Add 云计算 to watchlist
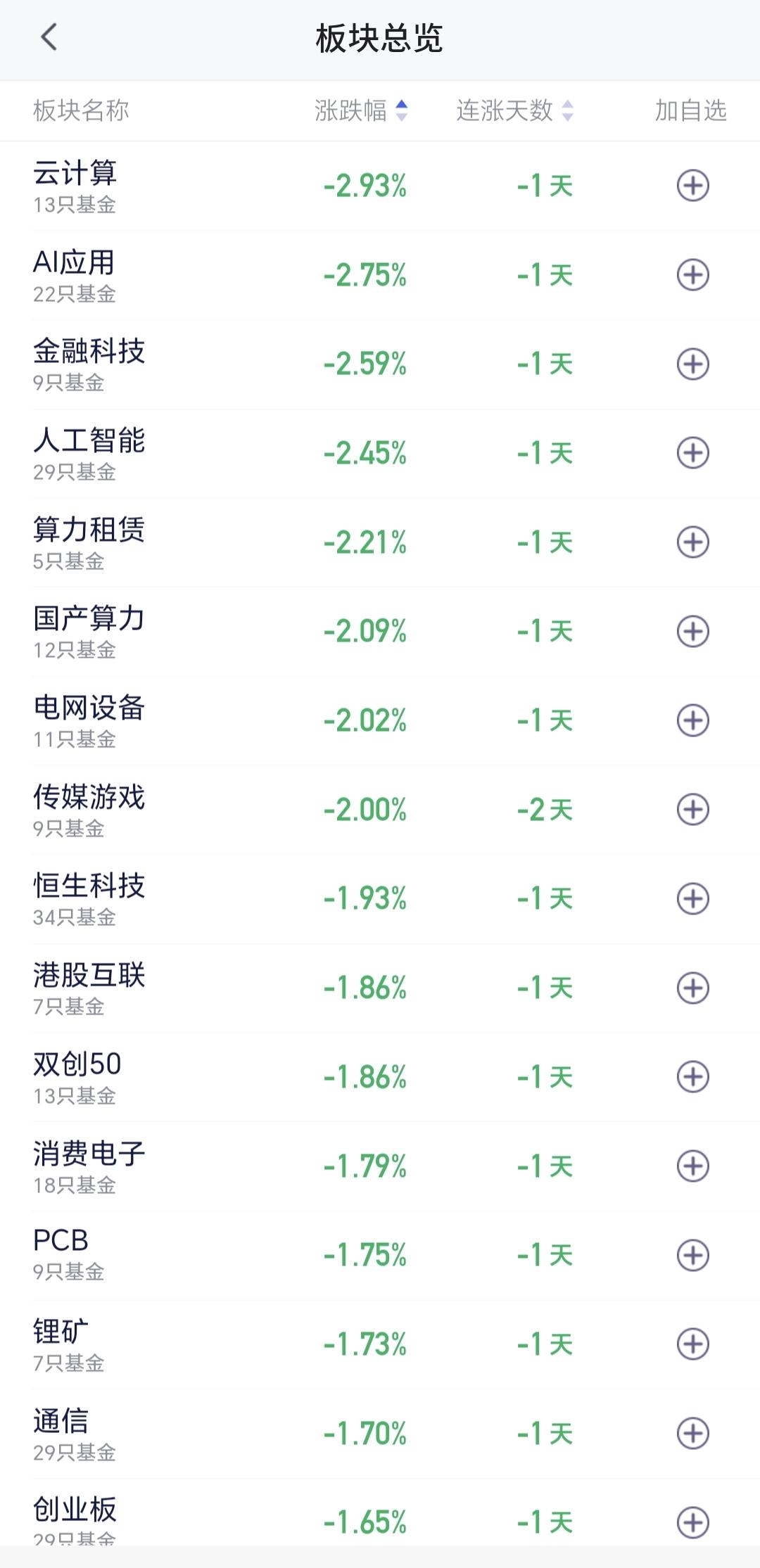Screen dimensions: 760x1568 692,186
